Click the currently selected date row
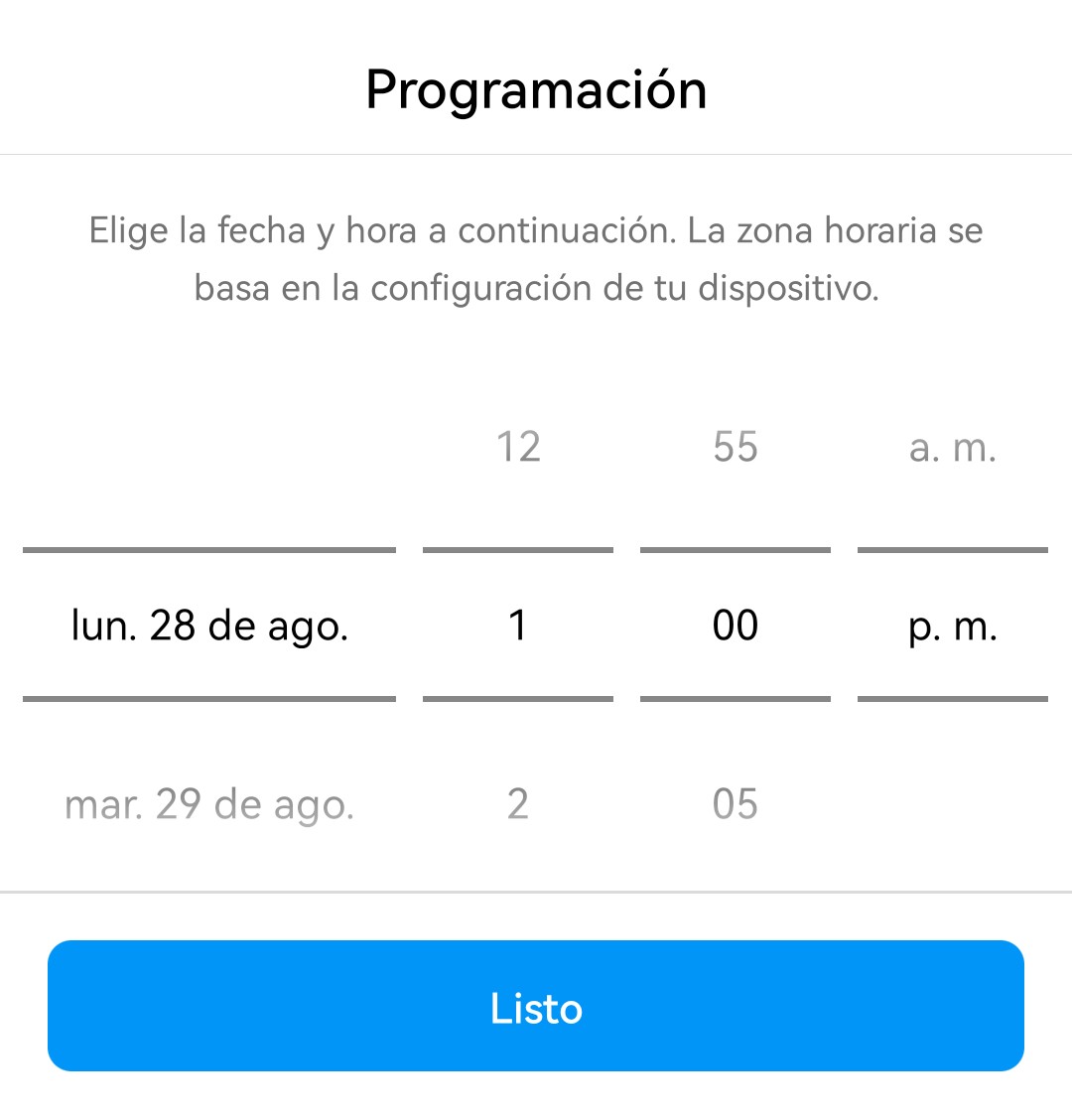This screenshot has height=1120, width=1072. pos(209,626)
